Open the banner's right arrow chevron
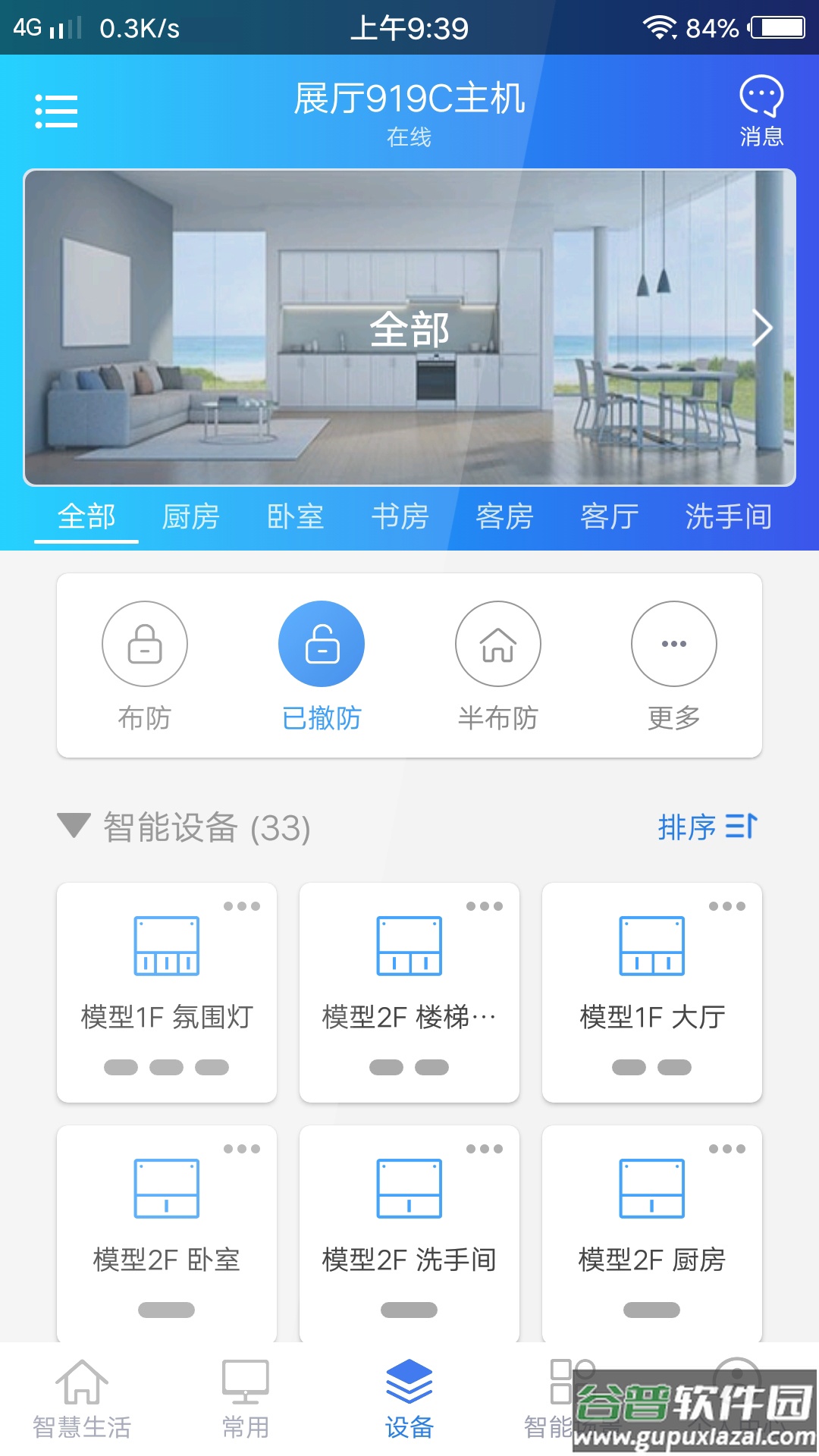Image resolution: width=819 pixels, height=1456 pixels. click(761, 329)
